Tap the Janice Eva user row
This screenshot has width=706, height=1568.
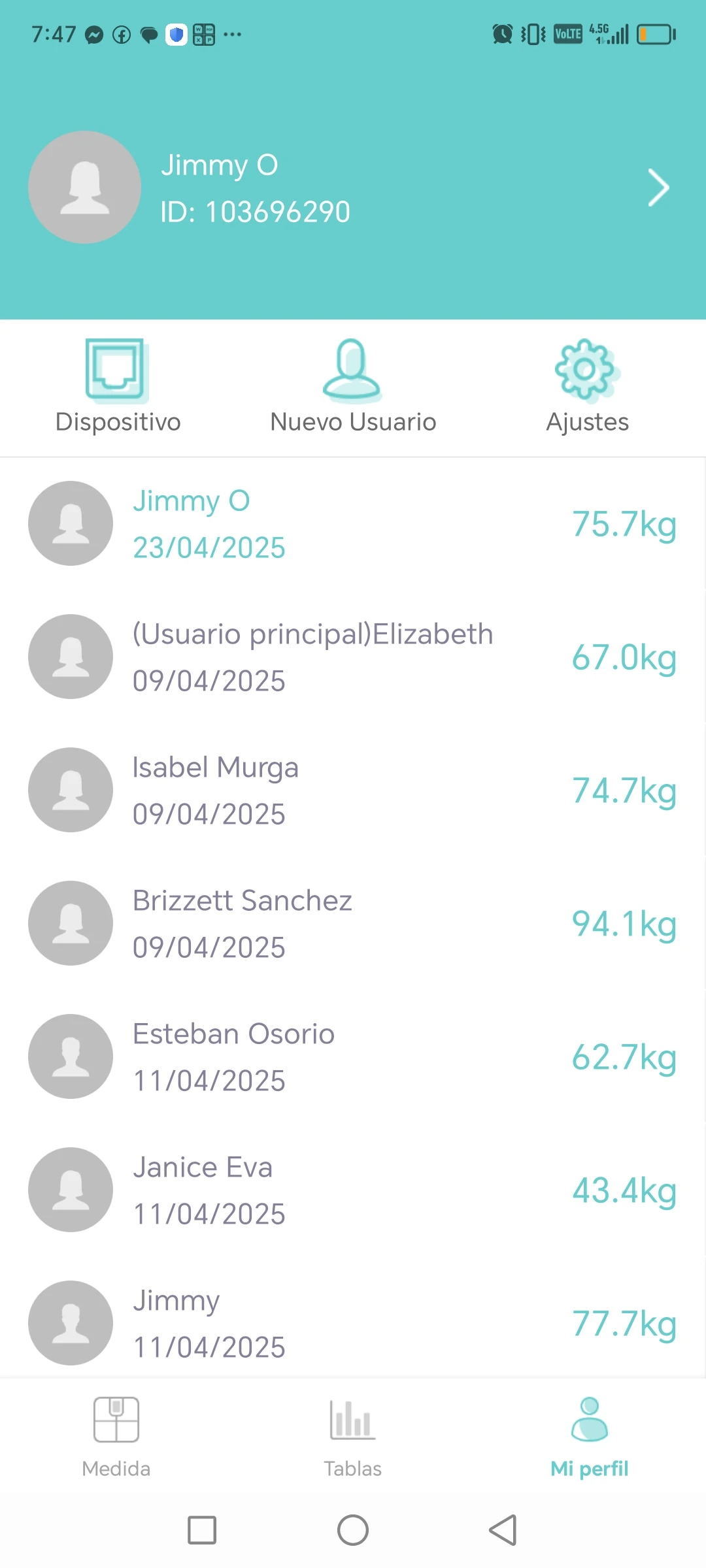[x=353, y=1190]
